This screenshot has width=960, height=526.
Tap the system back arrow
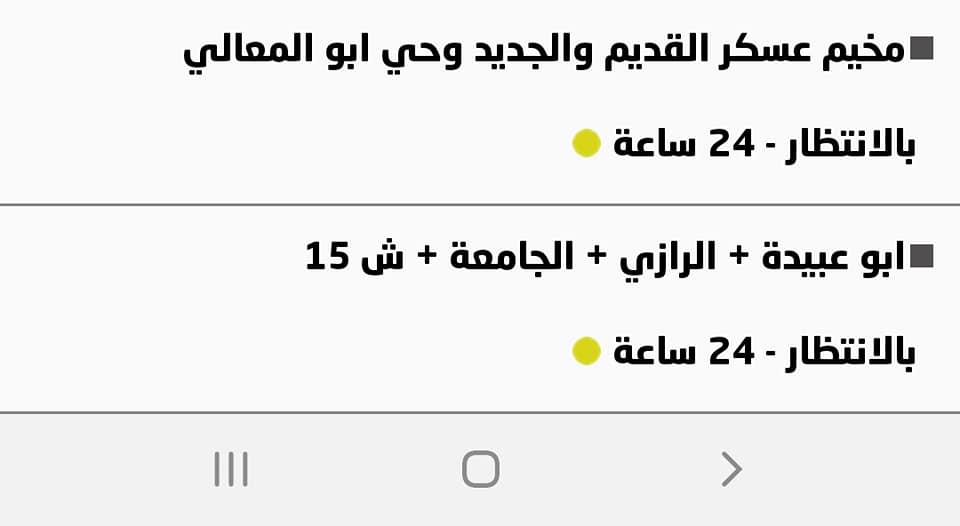point(731,469)
